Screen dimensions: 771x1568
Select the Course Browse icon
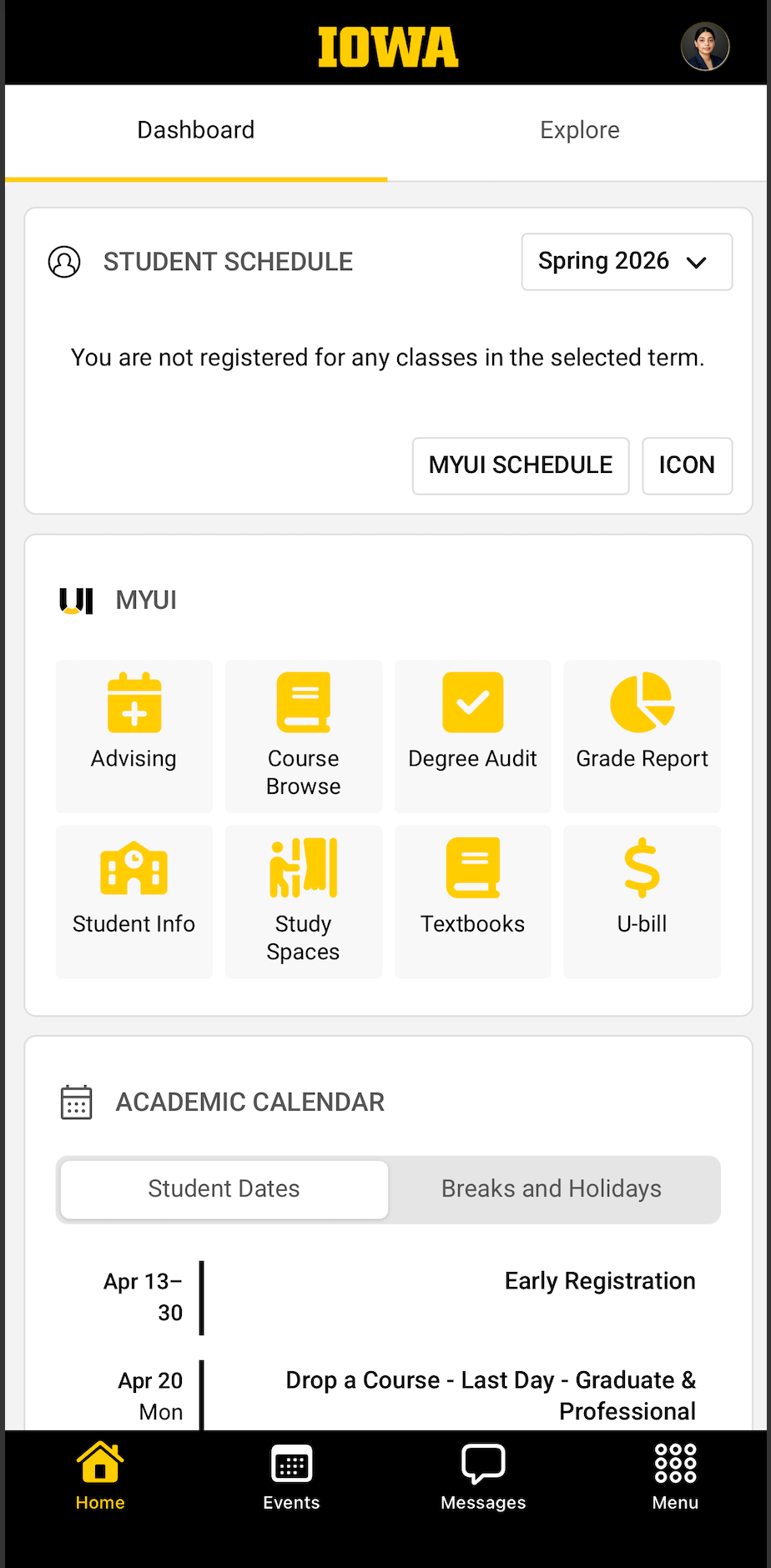click(303, 734)
